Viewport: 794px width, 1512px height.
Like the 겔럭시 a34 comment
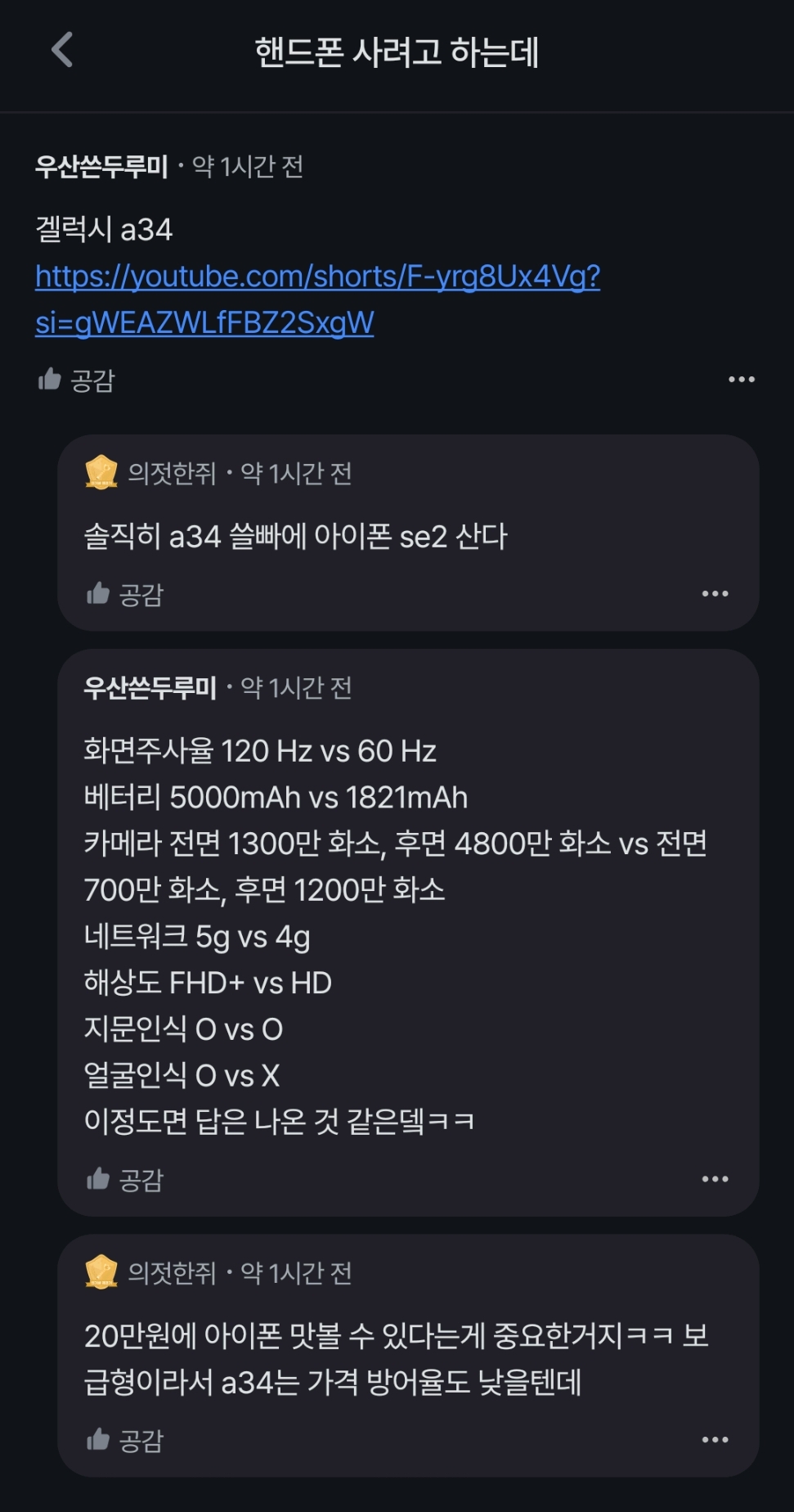pyautogui.click(x=76, y=380)
